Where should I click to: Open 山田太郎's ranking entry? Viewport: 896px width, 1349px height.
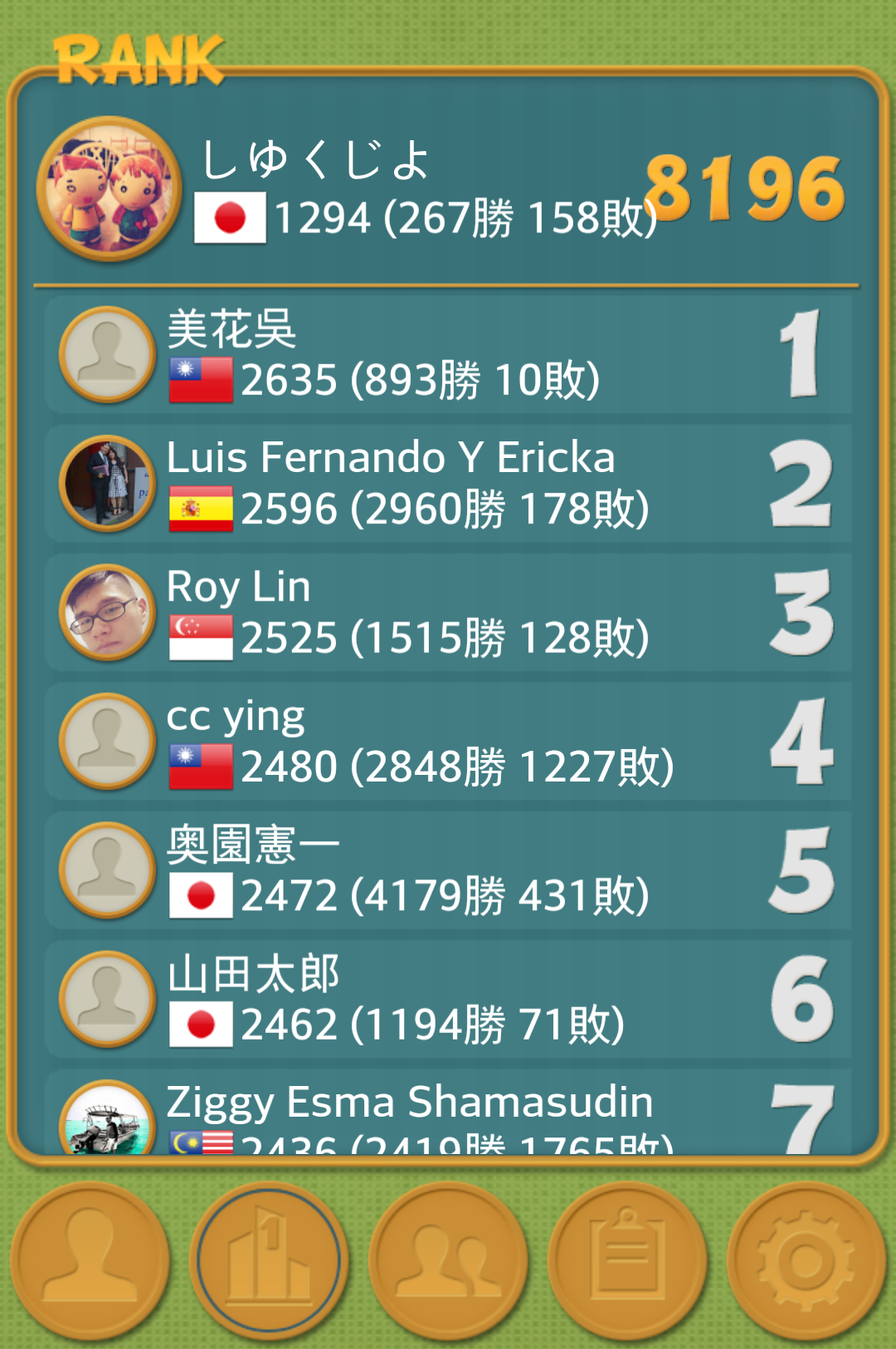tap(448, 999)
